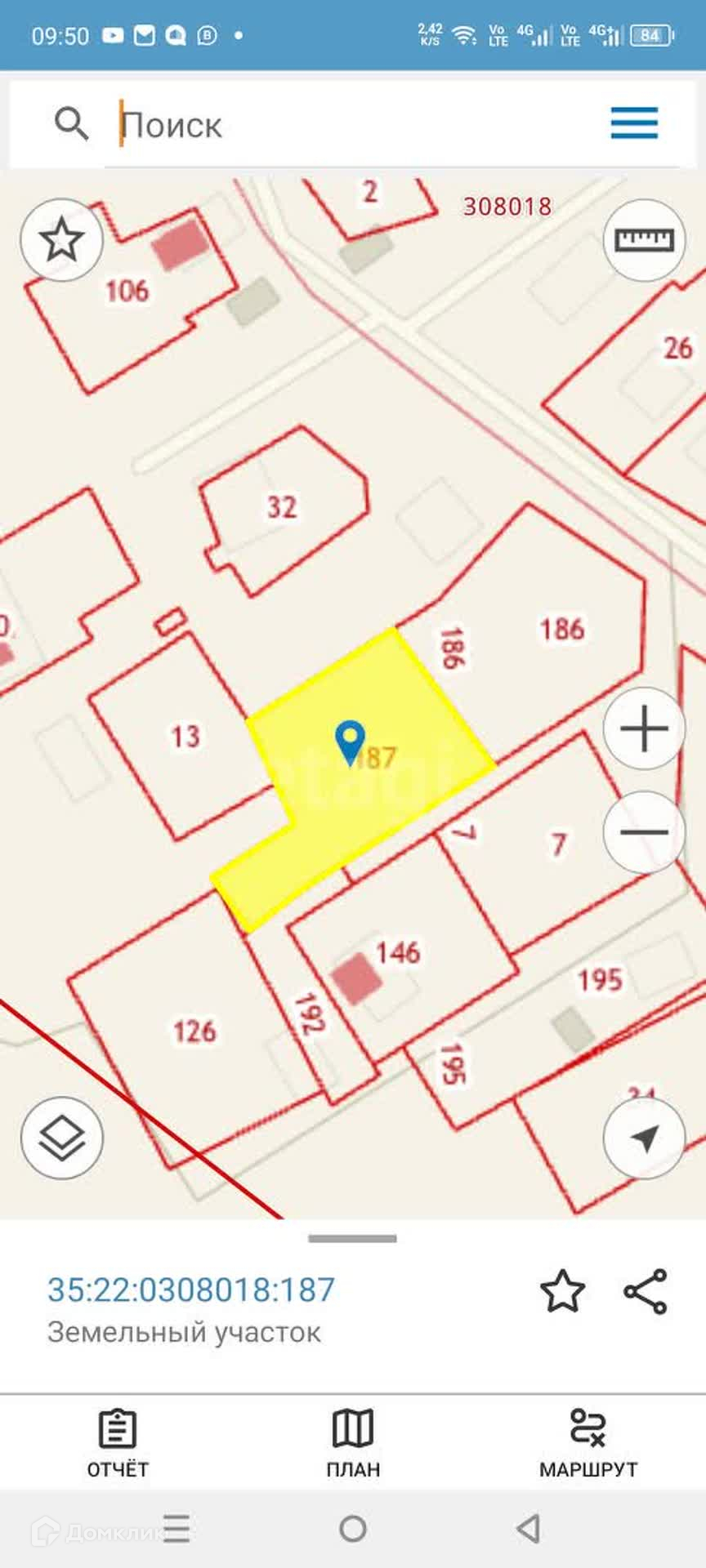Screen dimensions: 706x1568
Task: Zoom in the map with plus
Action: [x=644, y=728]
